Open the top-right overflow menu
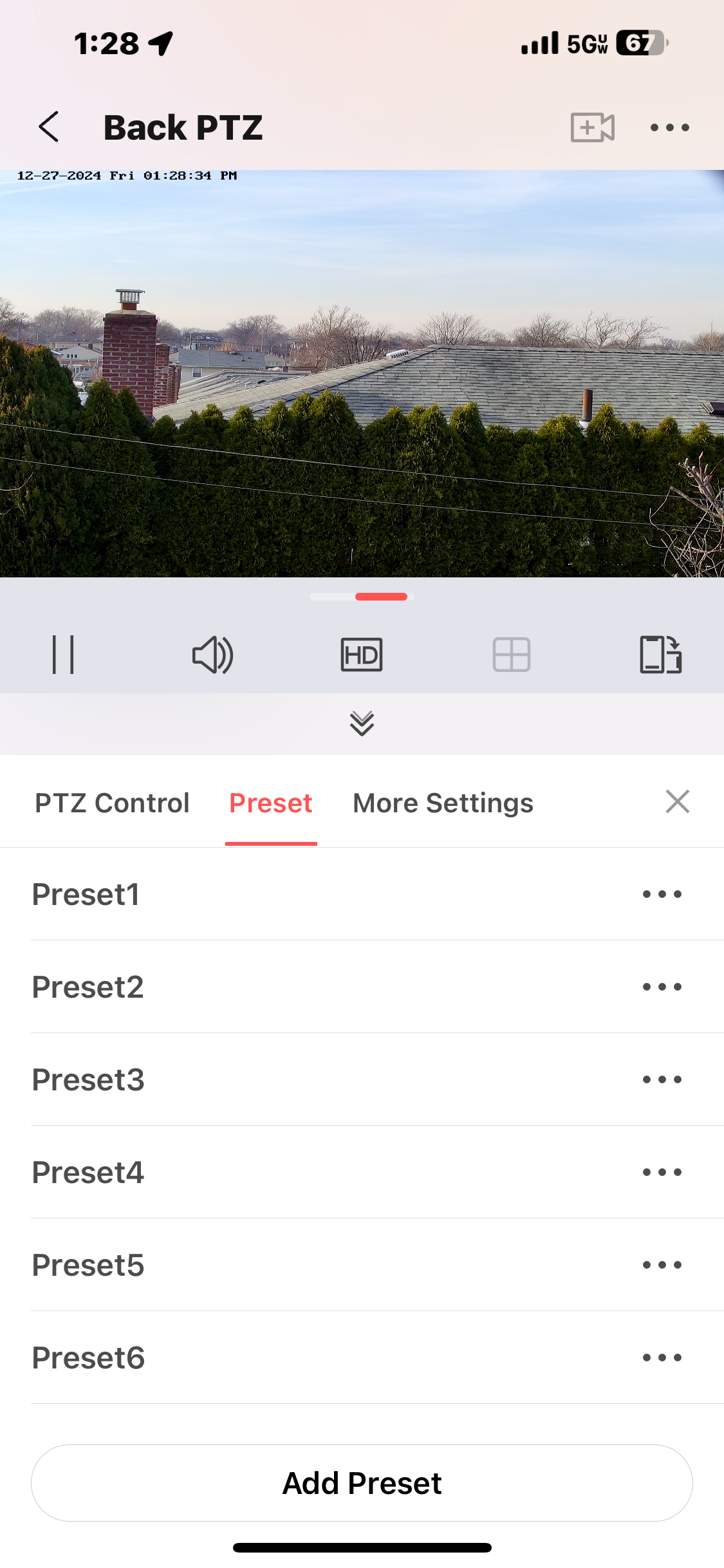Image resolution: width=724 pixels, height=1568 pixels. tap(669, 127)
